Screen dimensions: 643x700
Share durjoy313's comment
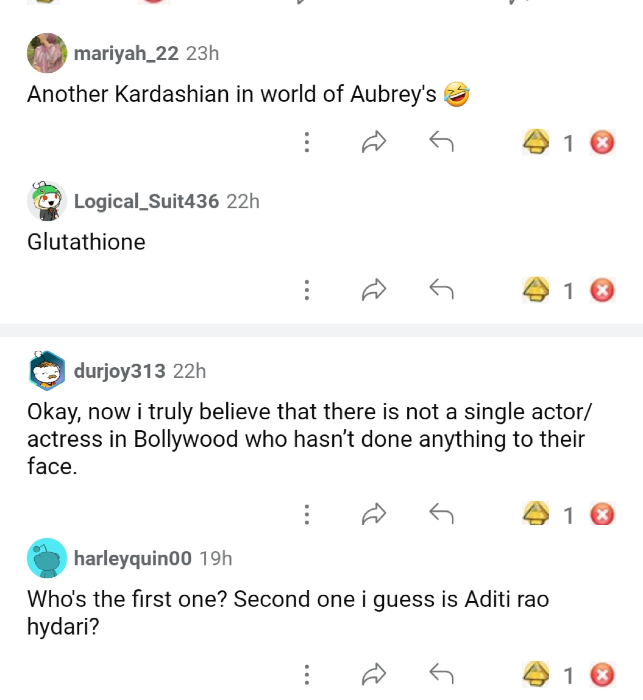click(x=373, y=515)
